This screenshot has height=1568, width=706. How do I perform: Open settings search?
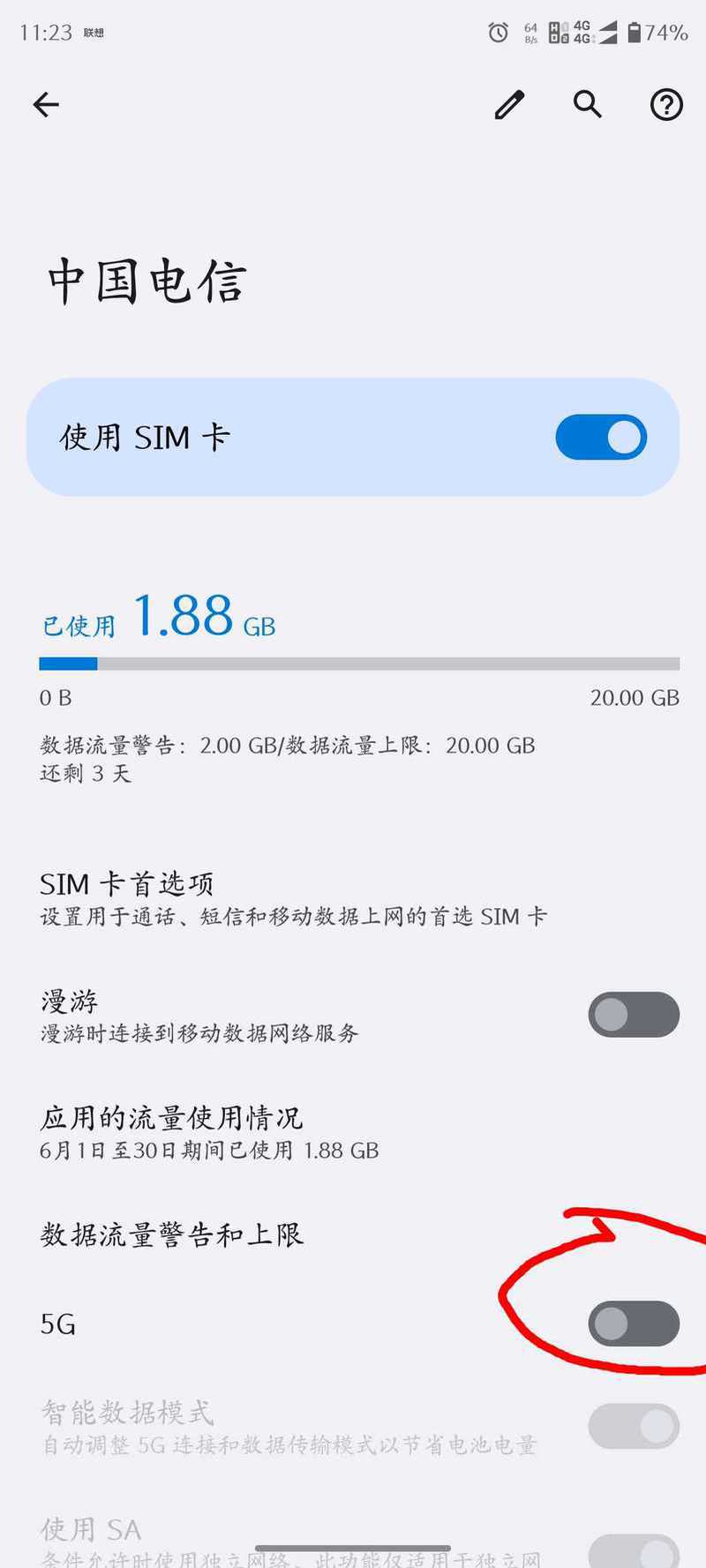[587, 105]
